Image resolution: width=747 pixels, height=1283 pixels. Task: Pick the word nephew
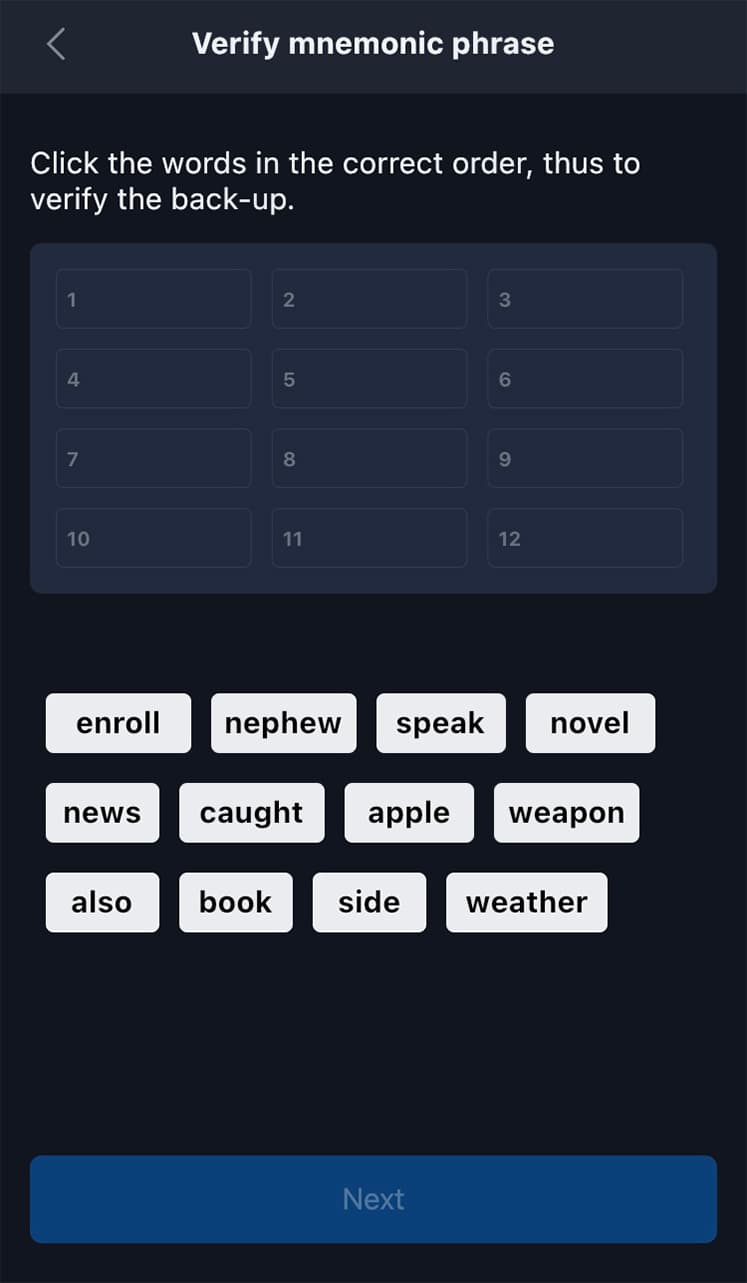283,723
